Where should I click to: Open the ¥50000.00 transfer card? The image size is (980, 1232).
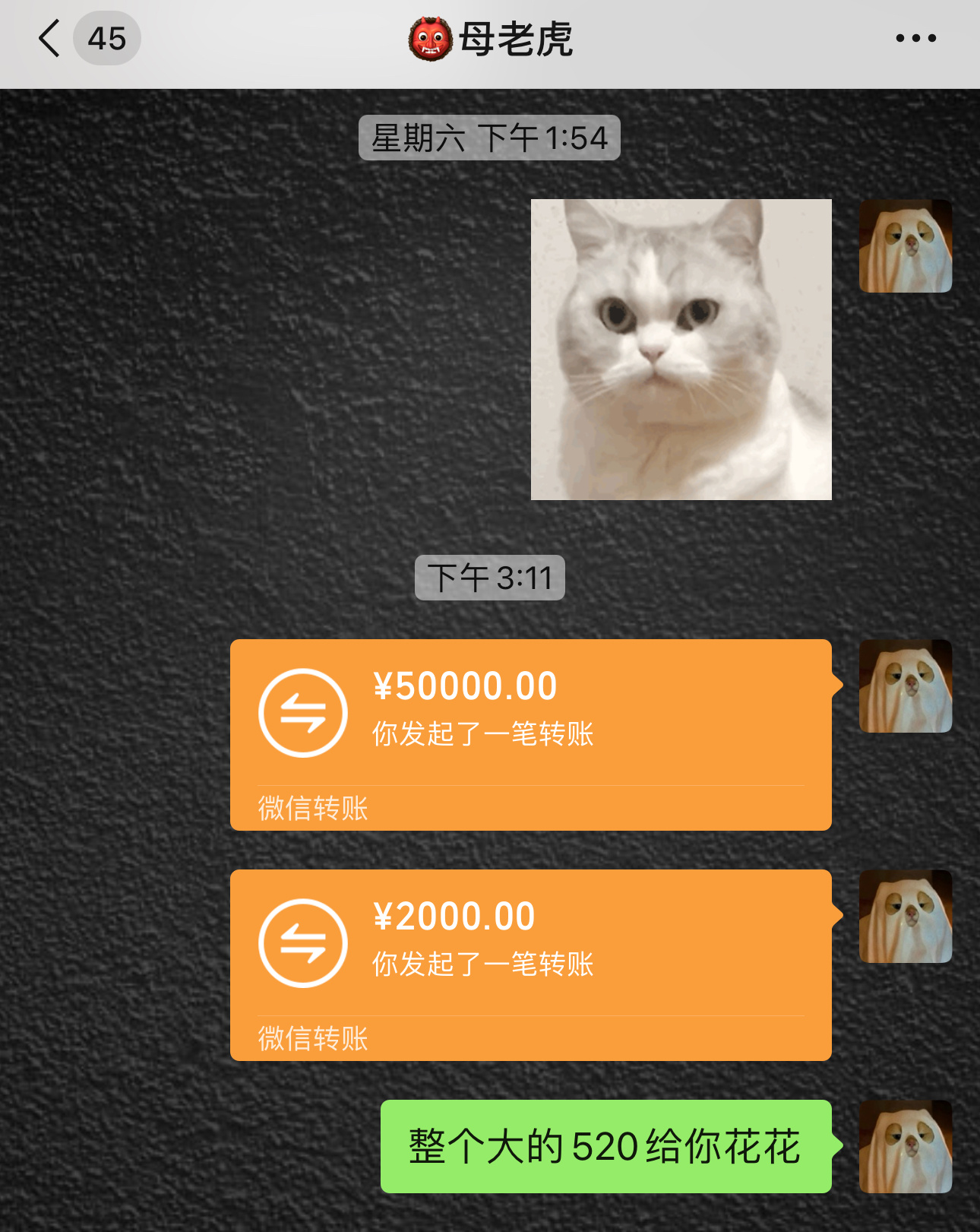pos(530,734)
